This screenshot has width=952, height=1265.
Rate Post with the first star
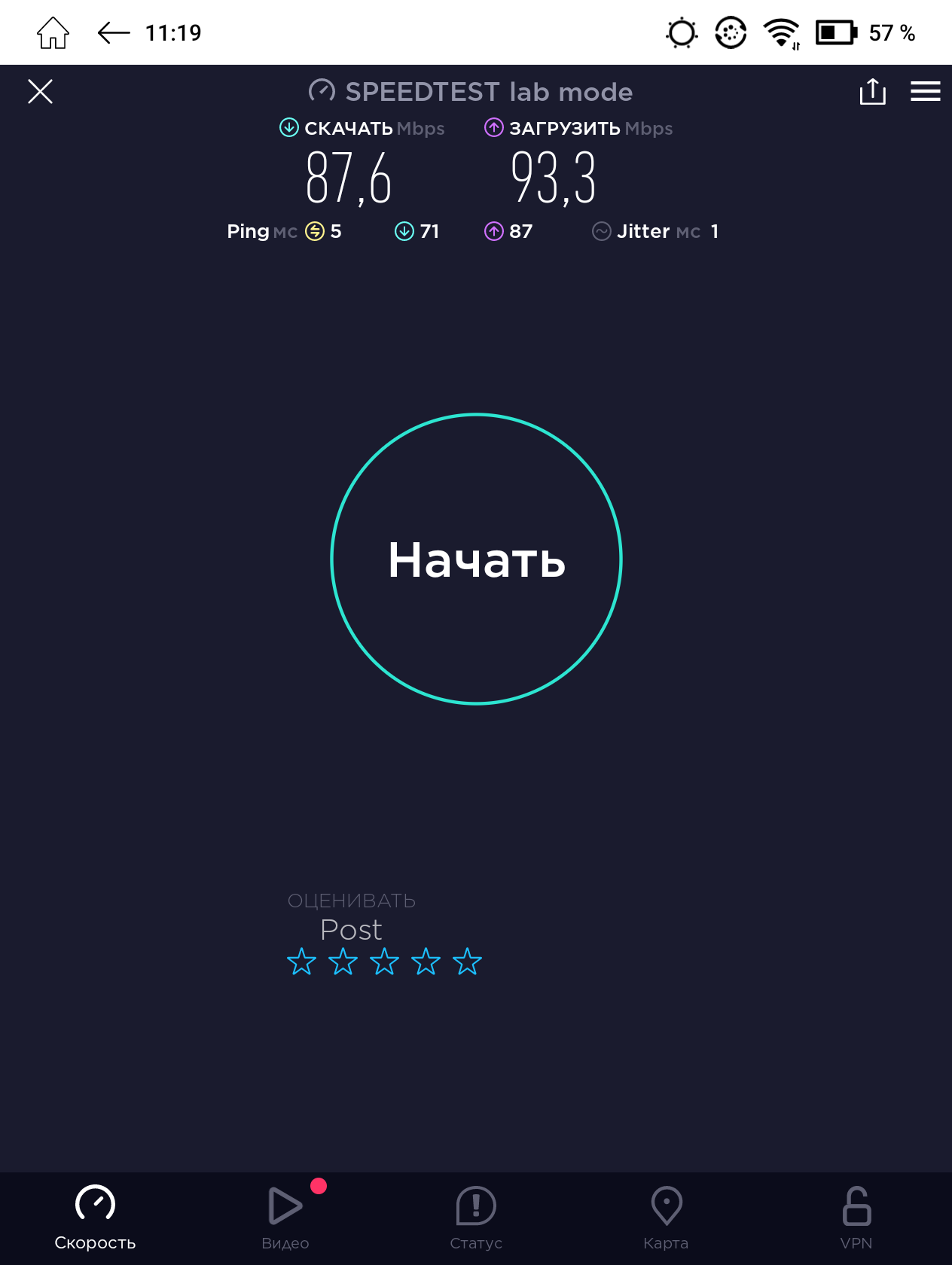point(301,962)
